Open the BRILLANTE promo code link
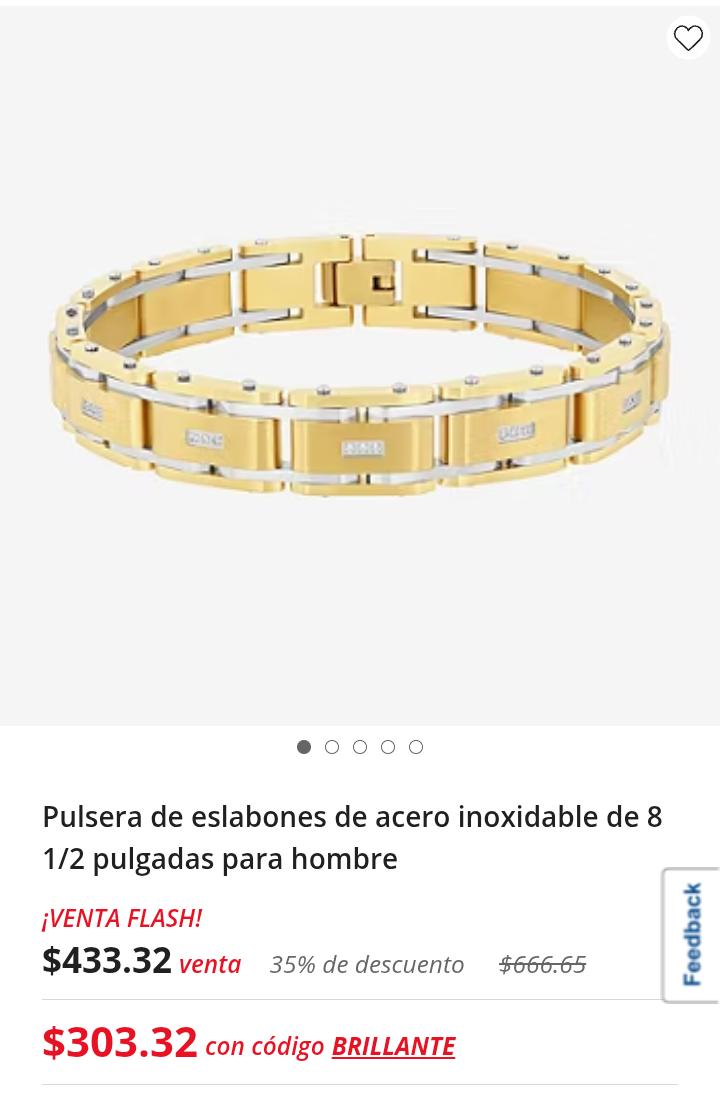This screenshot has width=720, height=1096. (393, 1046)
